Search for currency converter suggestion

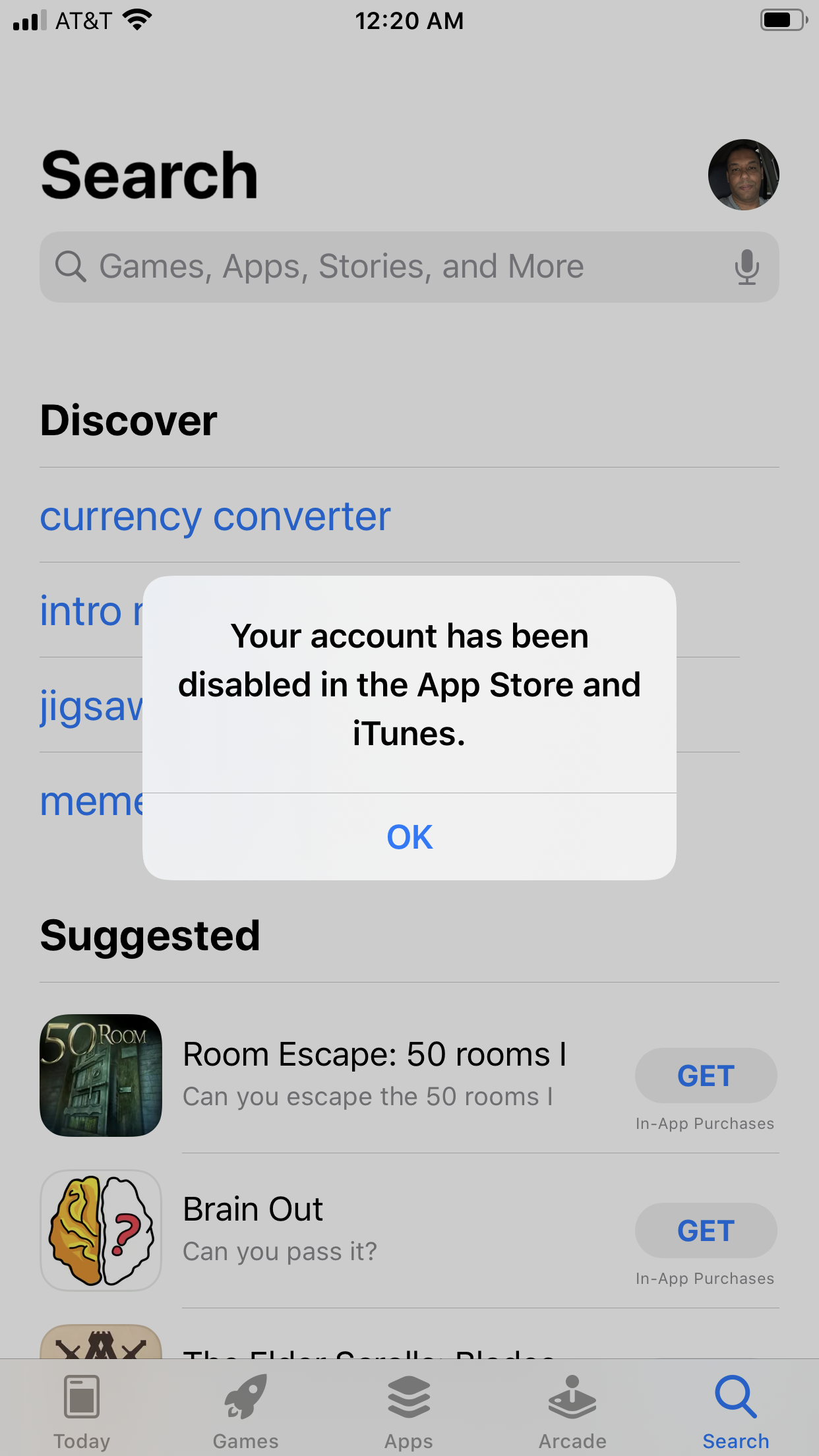coord(216,516)
